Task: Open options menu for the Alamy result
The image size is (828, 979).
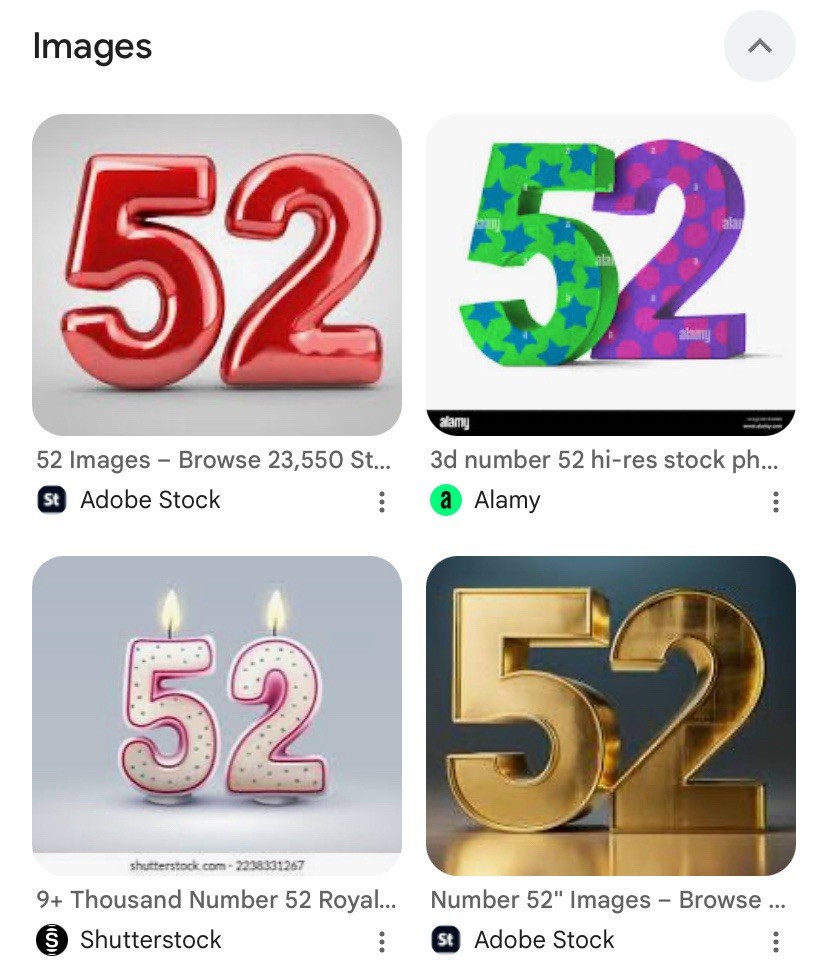Action: click(x=775, y=502)
